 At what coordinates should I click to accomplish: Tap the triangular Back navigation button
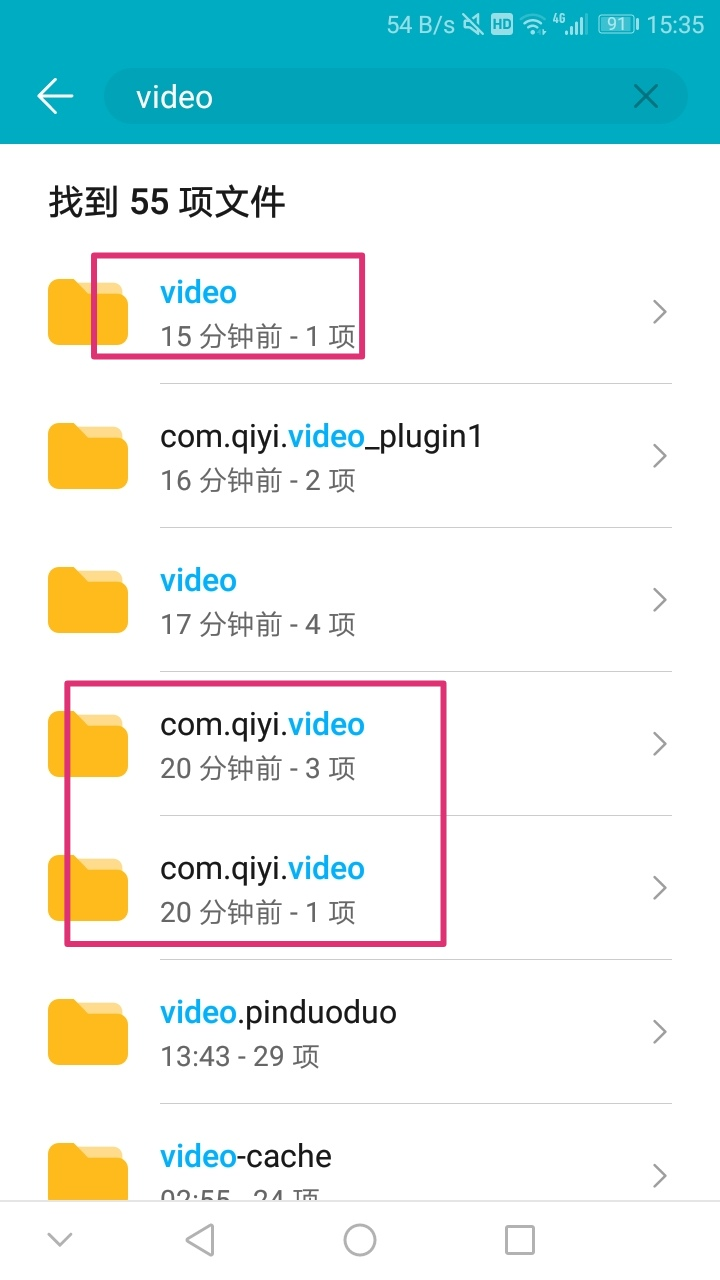coord(199,1238)
